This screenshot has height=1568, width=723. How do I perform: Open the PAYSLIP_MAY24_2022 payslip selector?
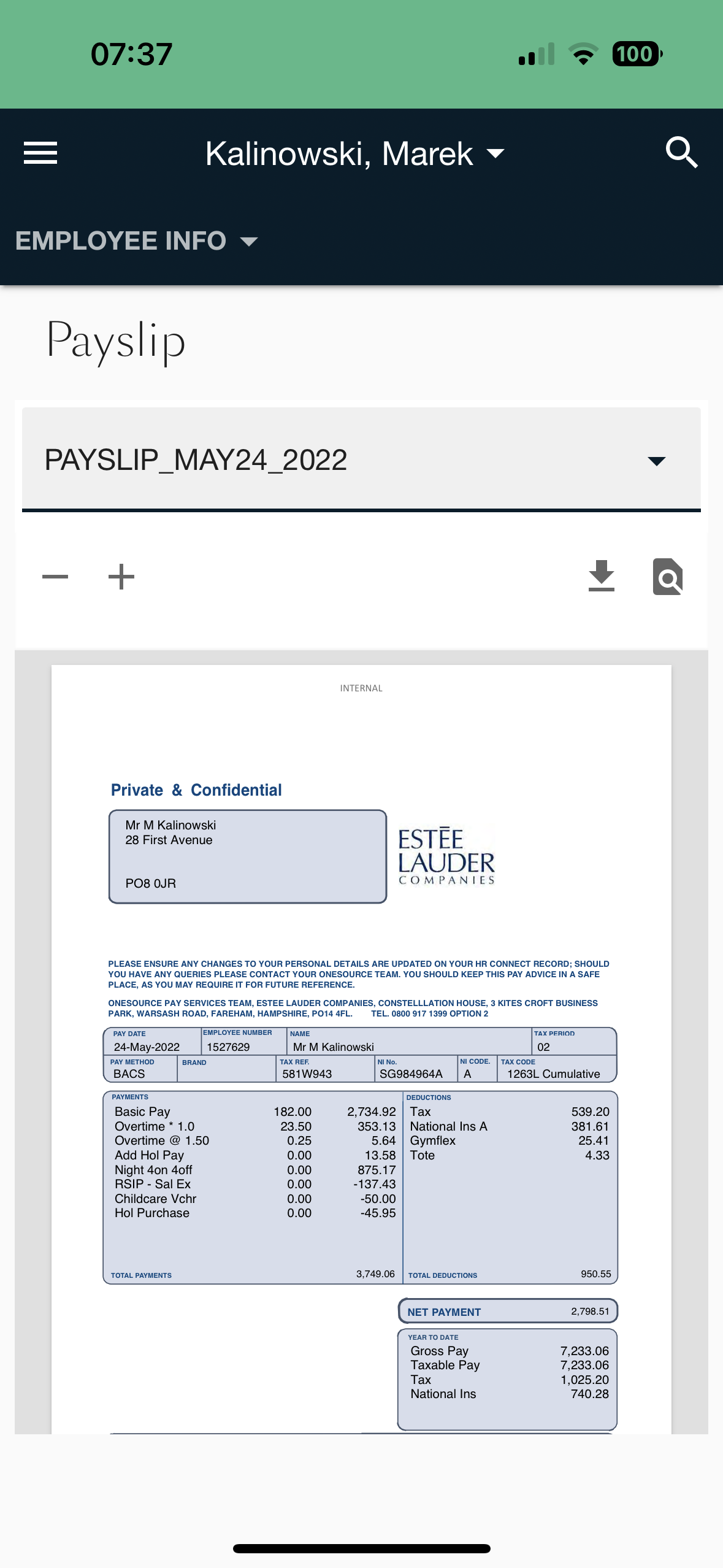pyautogui.click(x=361, y=460)
